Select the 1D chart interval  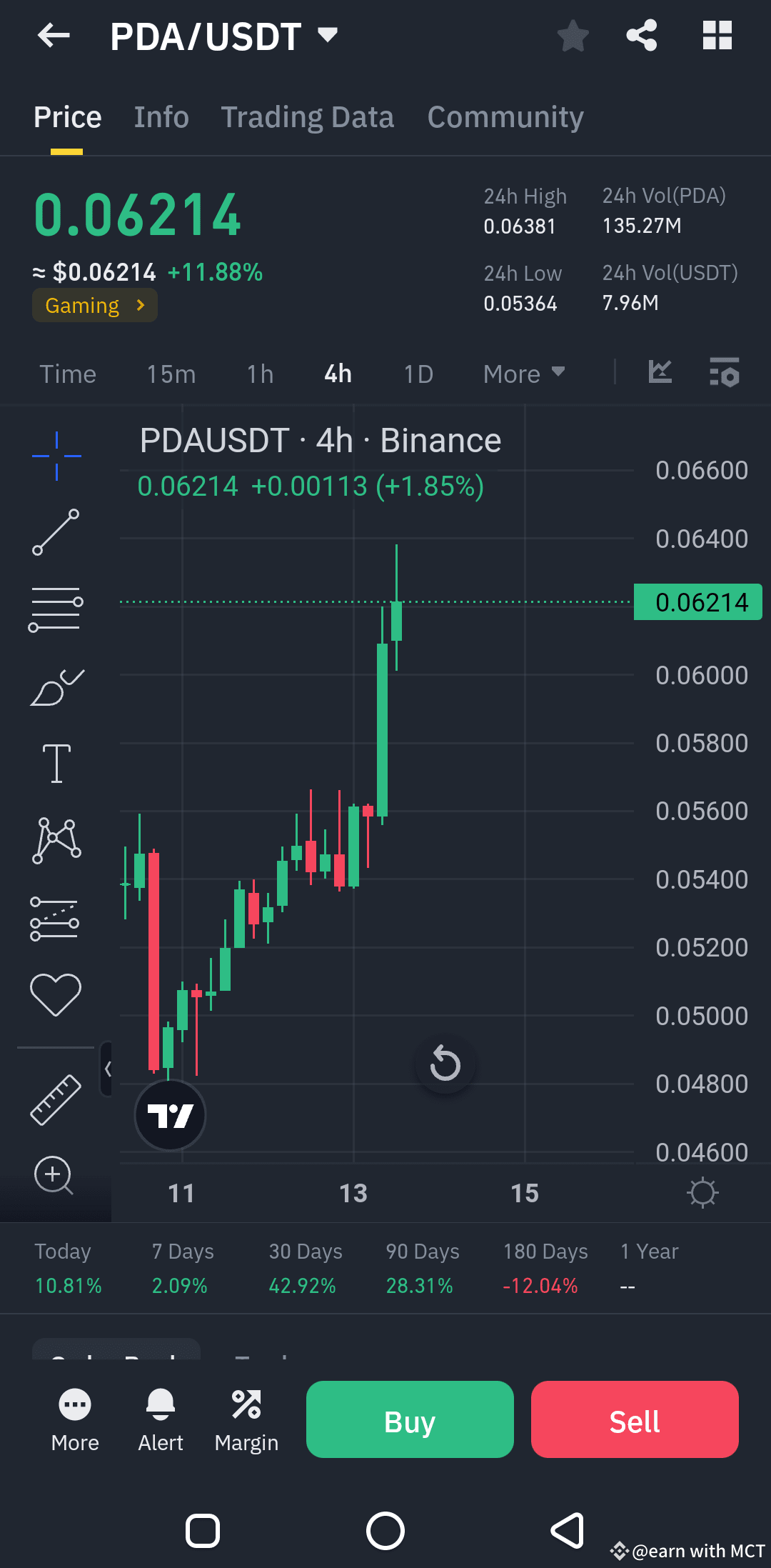coord(418,373)
